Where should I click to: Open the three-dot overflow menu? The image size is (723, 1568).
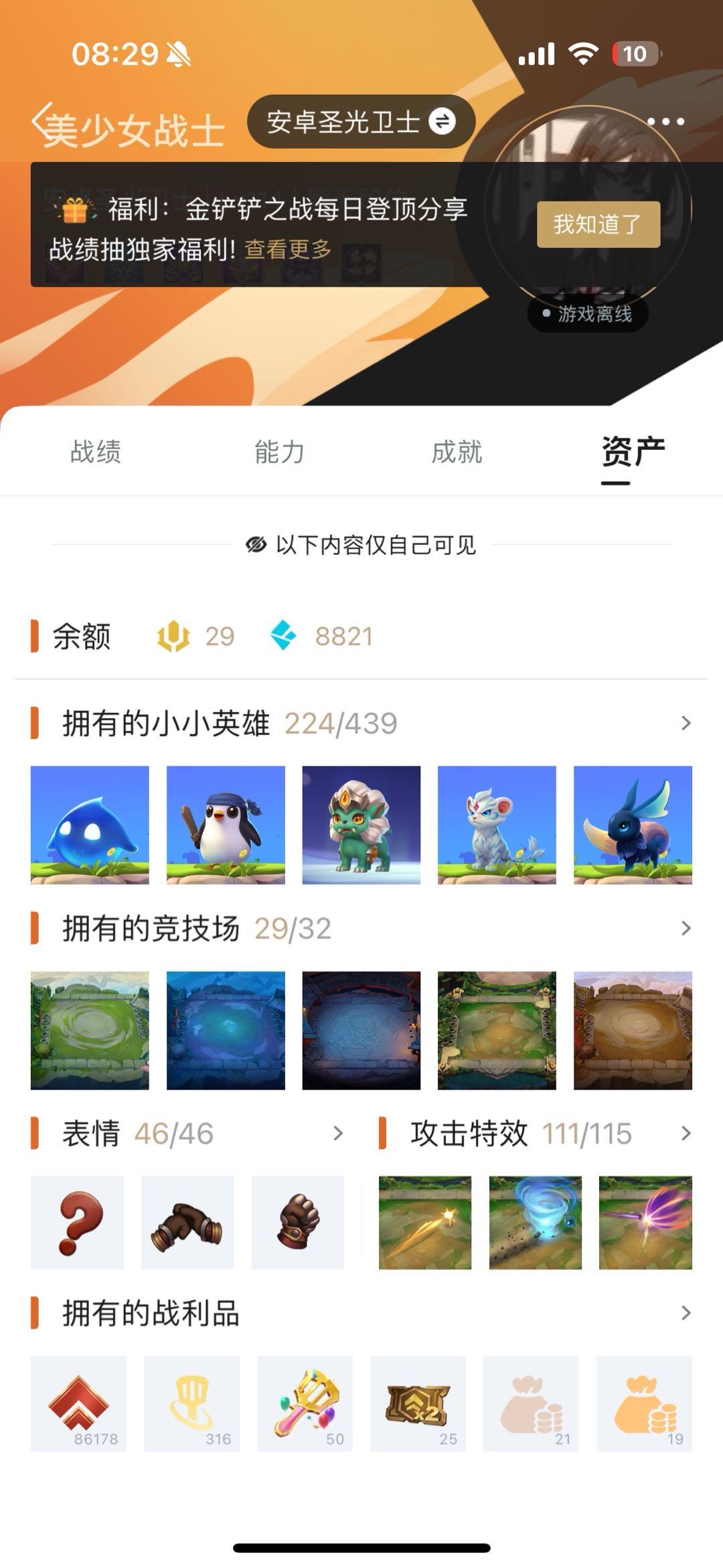click(x=665, y=122)
